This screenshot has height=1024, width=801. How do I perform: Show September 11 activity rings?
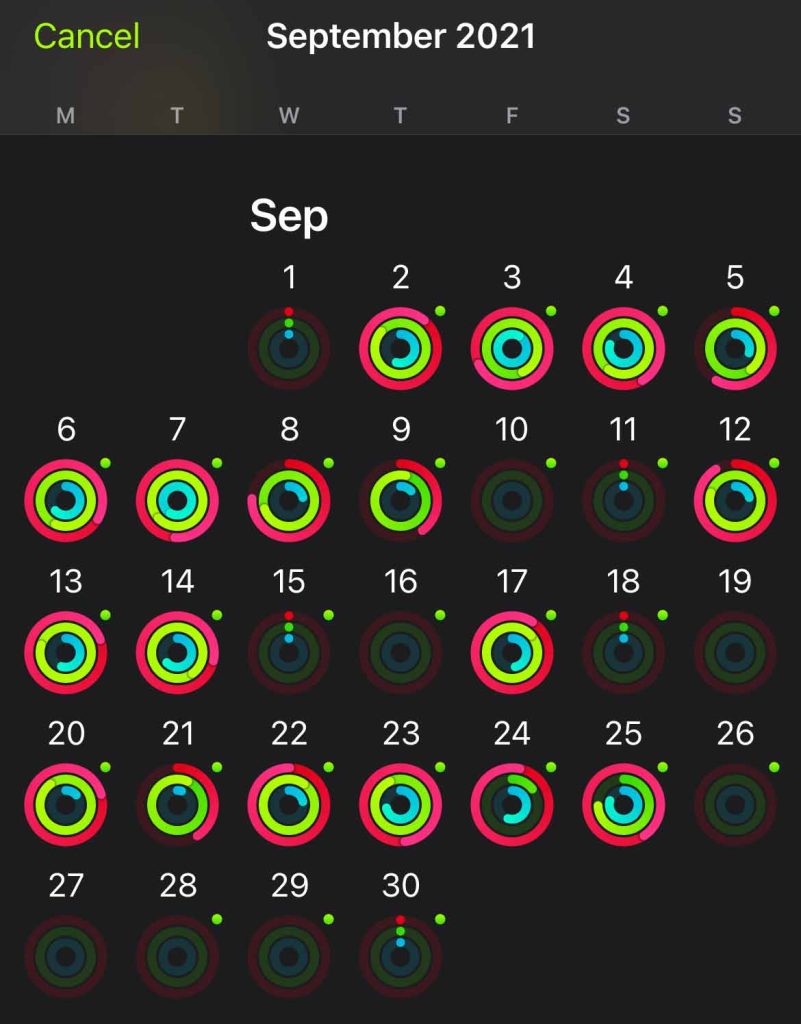[623, 500]
